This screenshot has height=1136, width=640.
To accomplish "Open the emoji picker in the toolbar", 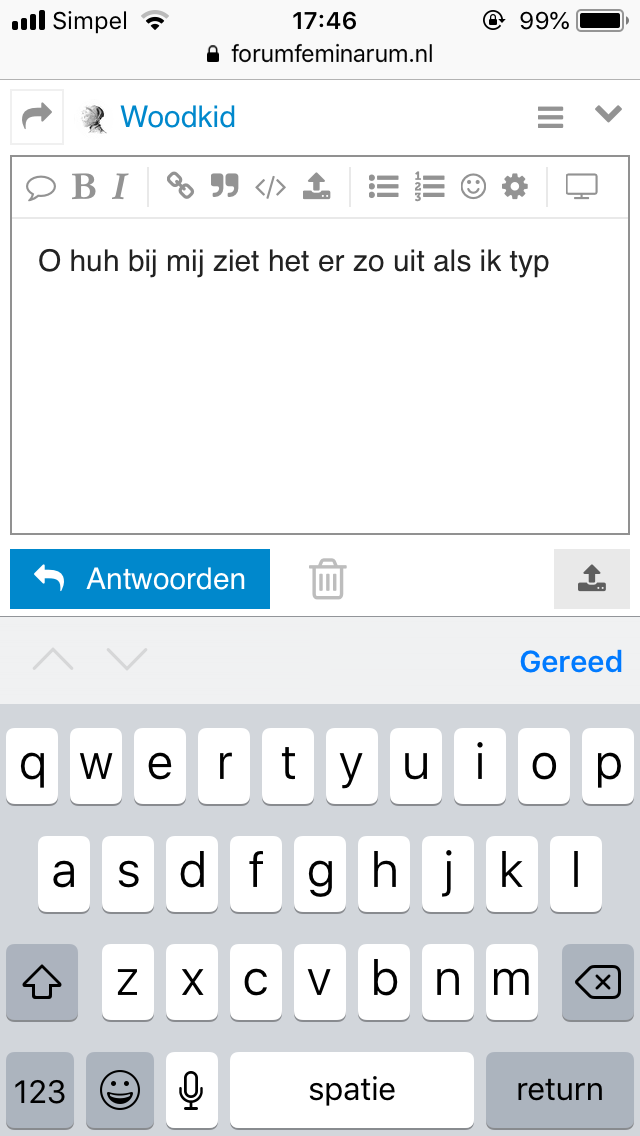I will coord(473,186).
